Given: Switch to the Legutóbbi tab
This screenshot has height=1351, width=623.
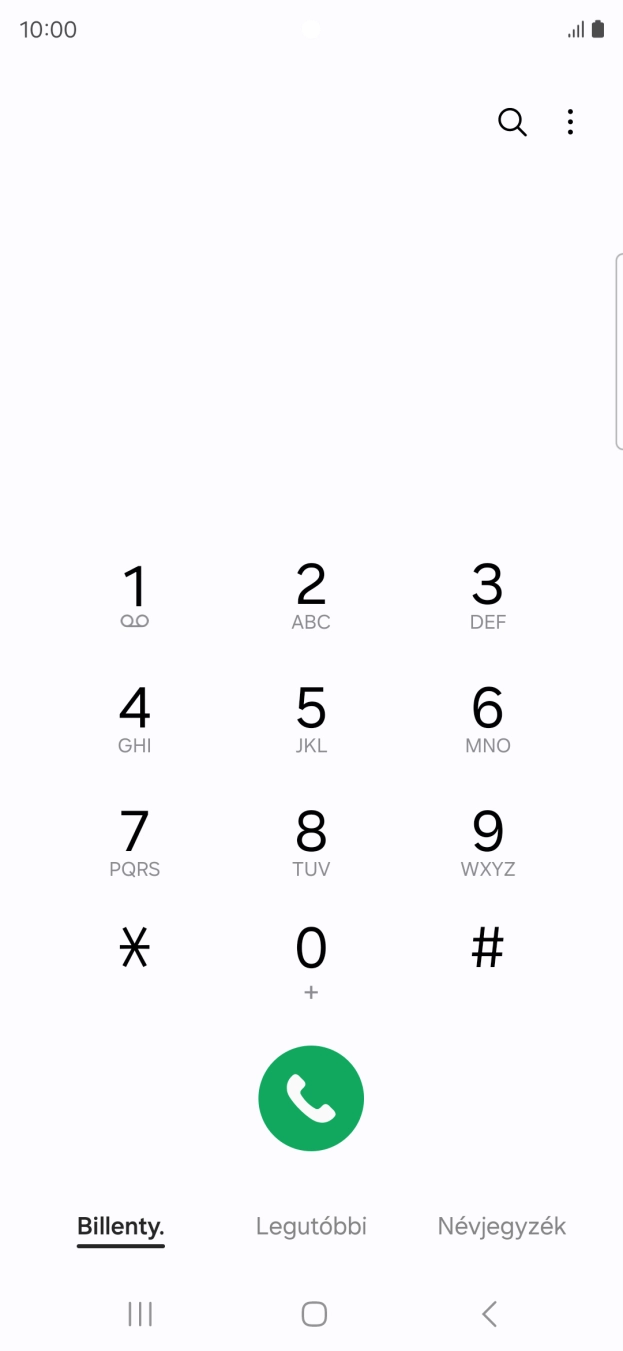Looking at the screenshot, I should click(311, 1226).
